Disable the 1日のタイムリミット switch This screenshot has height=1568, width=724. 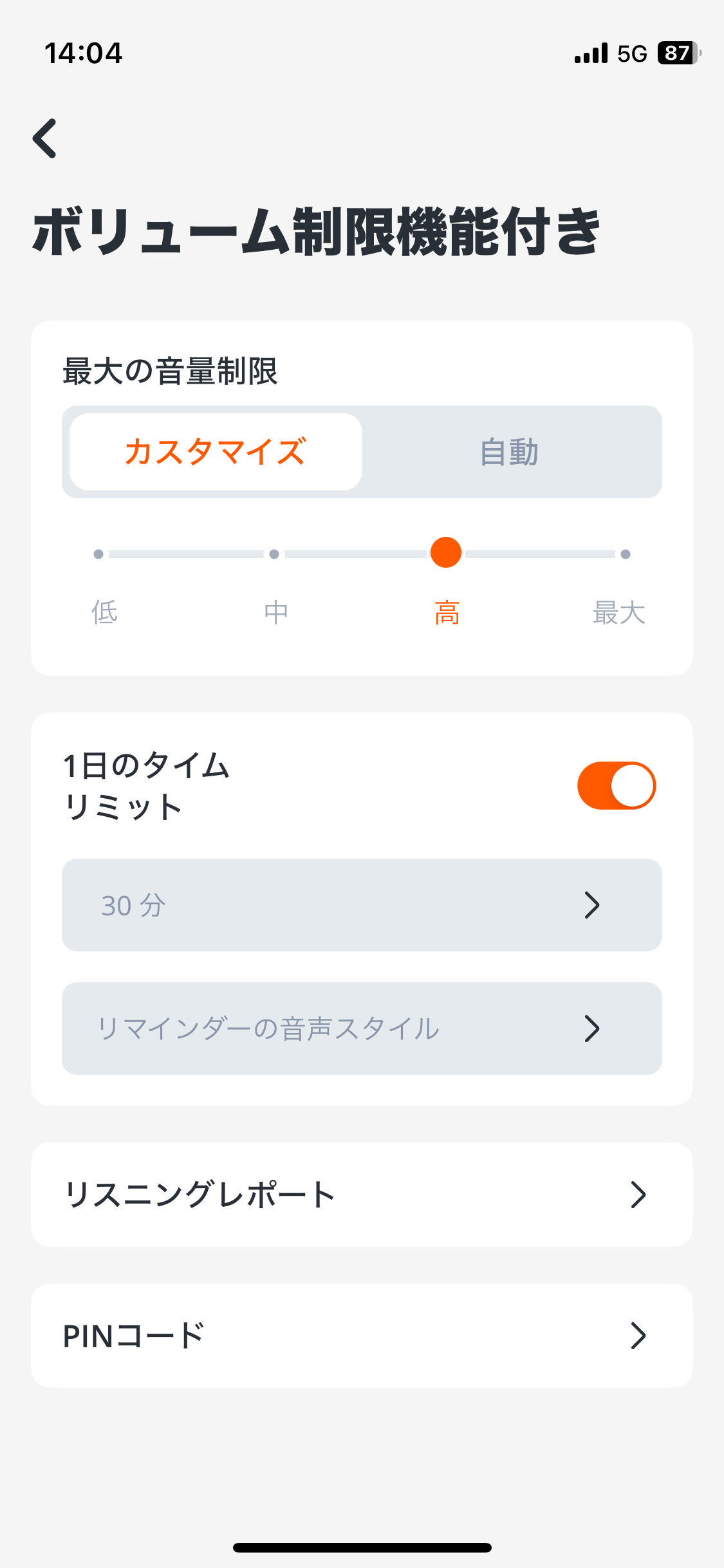pos(616,786)
